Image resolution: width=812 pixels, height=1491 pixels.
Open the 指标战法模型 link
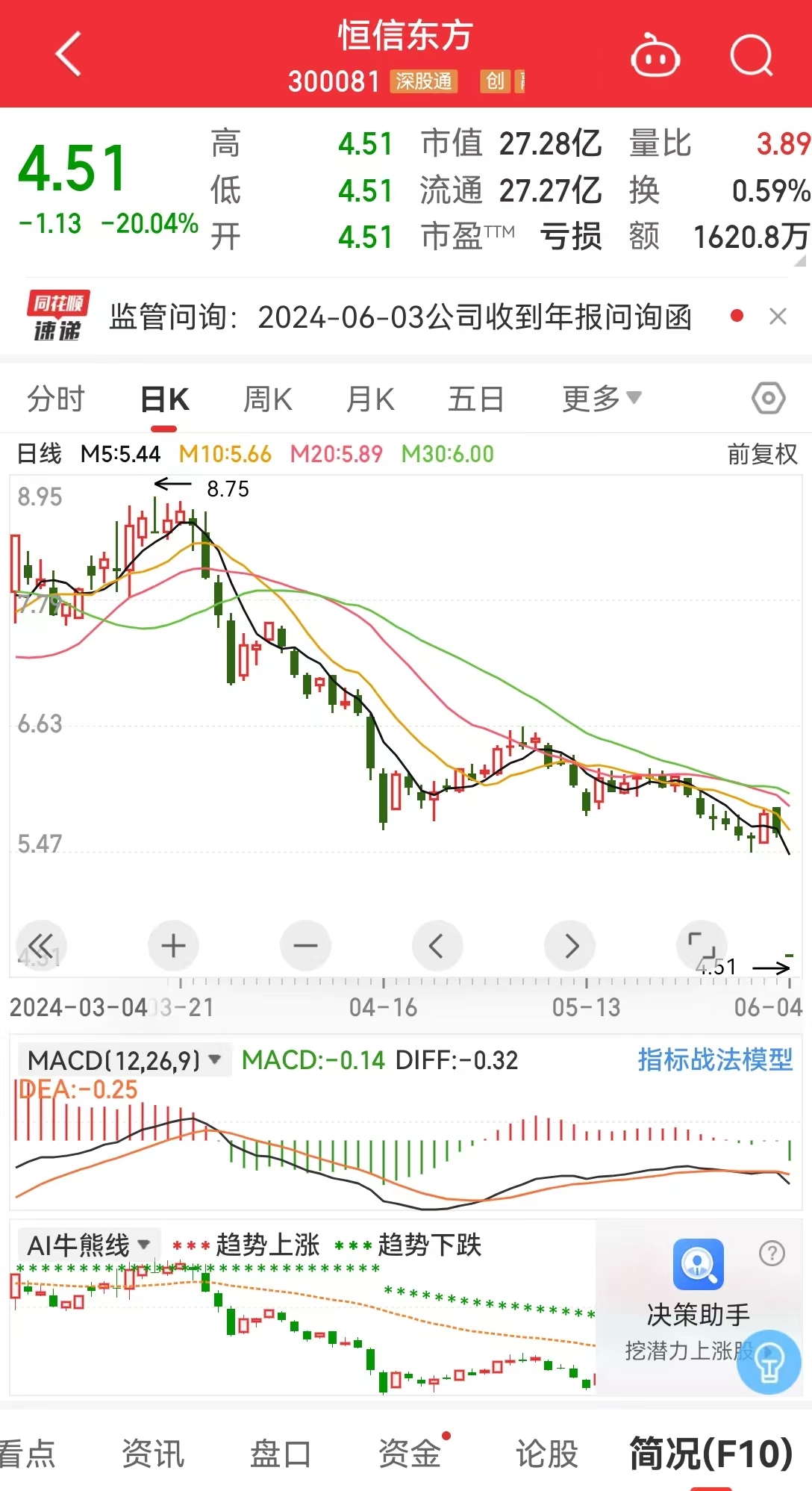pos(715,1059)
